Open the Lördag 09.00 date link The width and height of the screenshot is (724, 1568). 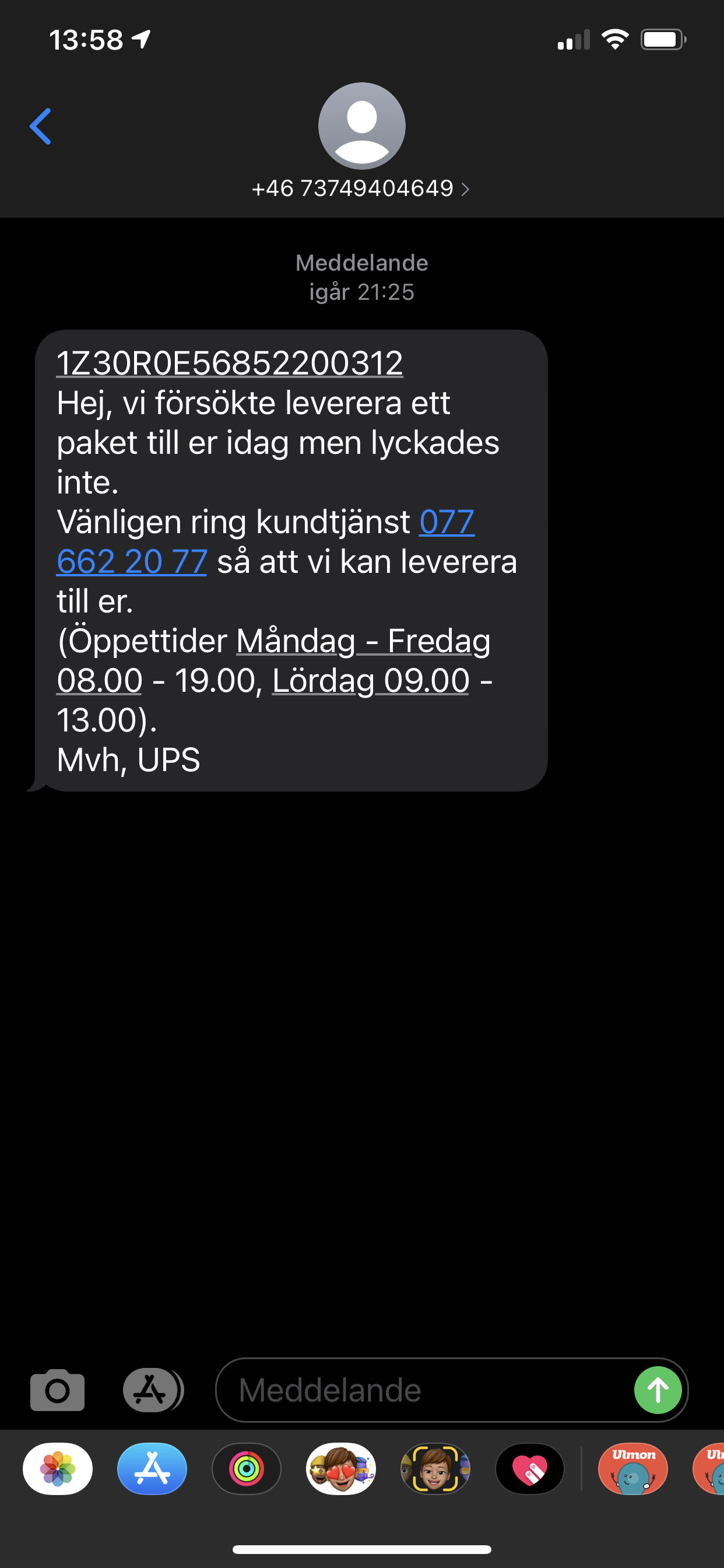371,681
